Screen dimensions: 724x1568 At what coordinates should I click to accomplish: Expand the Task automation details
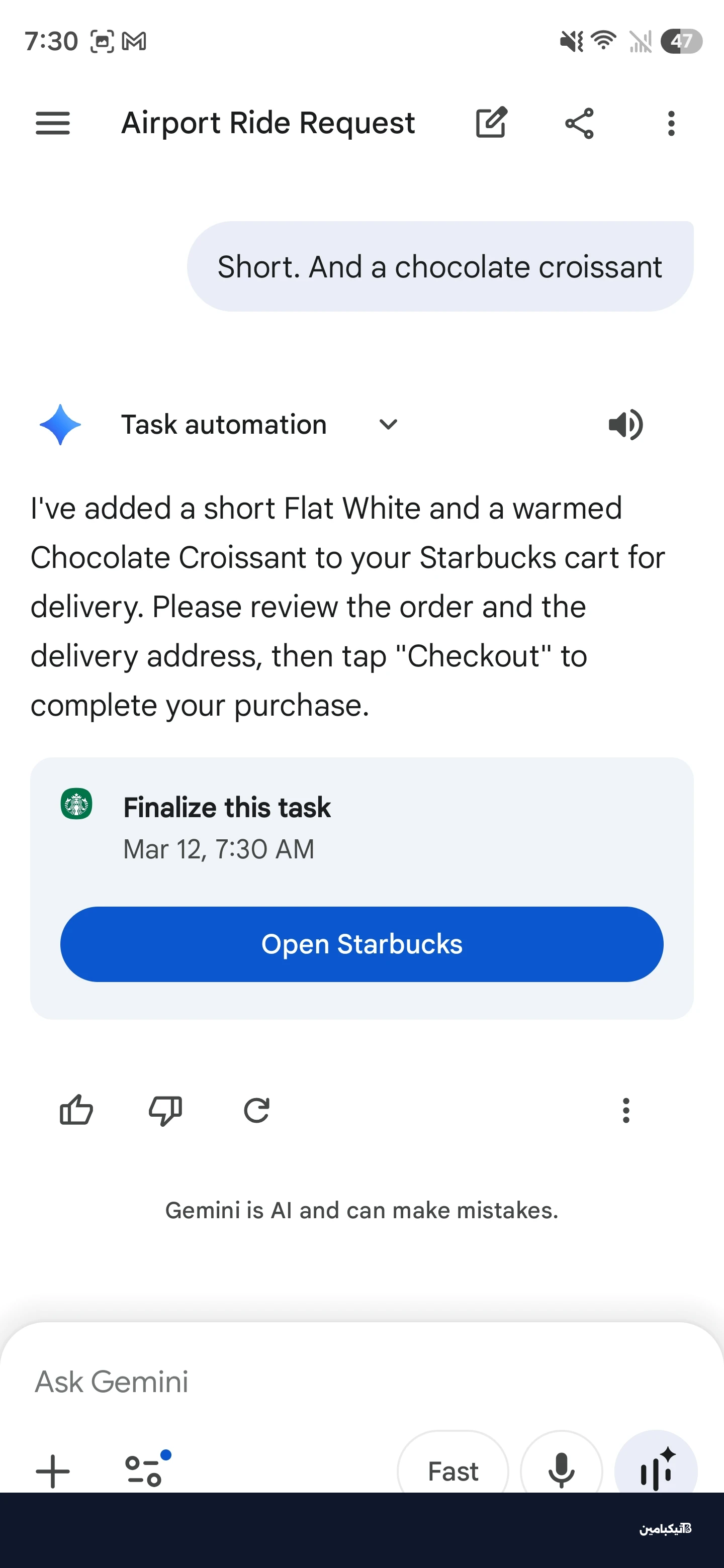(388, 424)
